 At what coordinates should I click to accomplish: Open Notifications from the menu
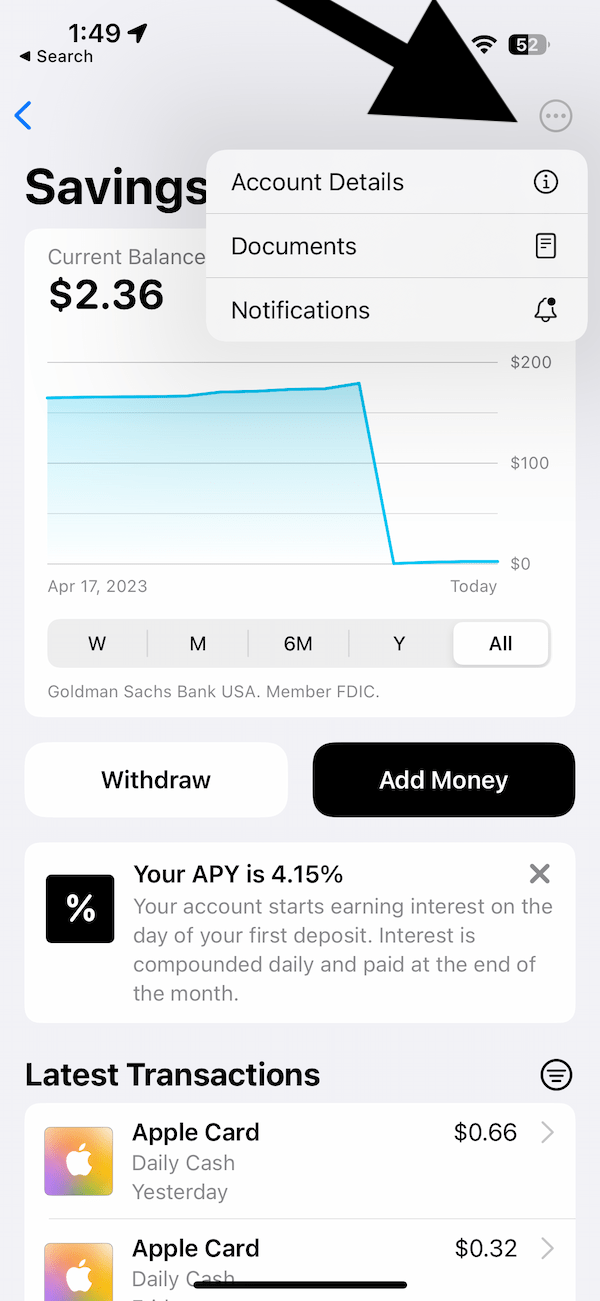point(396,310)
